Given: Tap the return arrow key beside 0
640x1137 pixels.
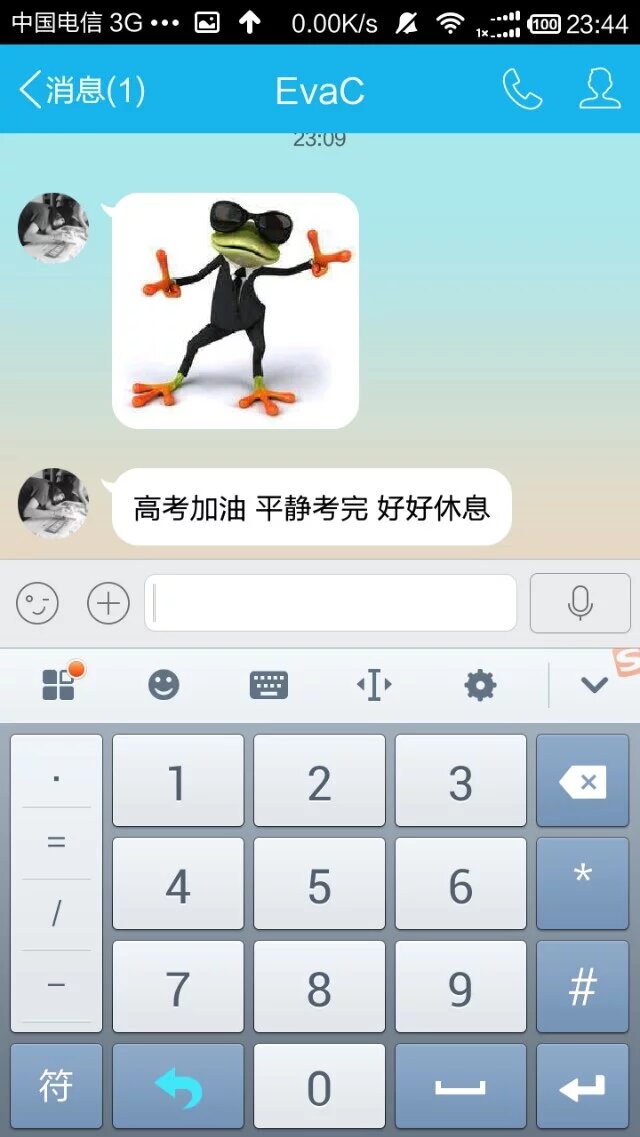Looking at the screenshot, I should (178, 1086).
